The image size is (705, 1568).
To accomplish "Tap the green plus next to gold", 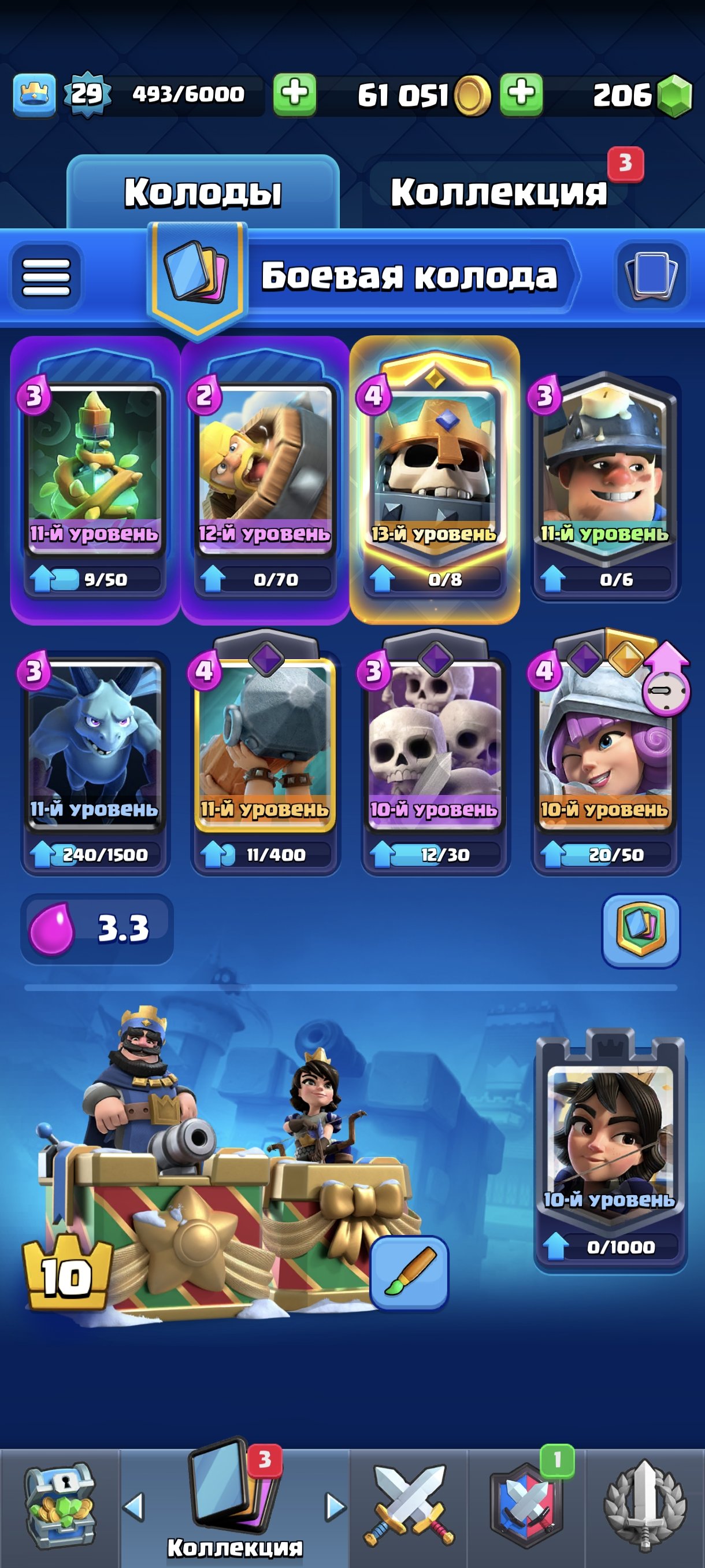I will (x=521, y=95).
